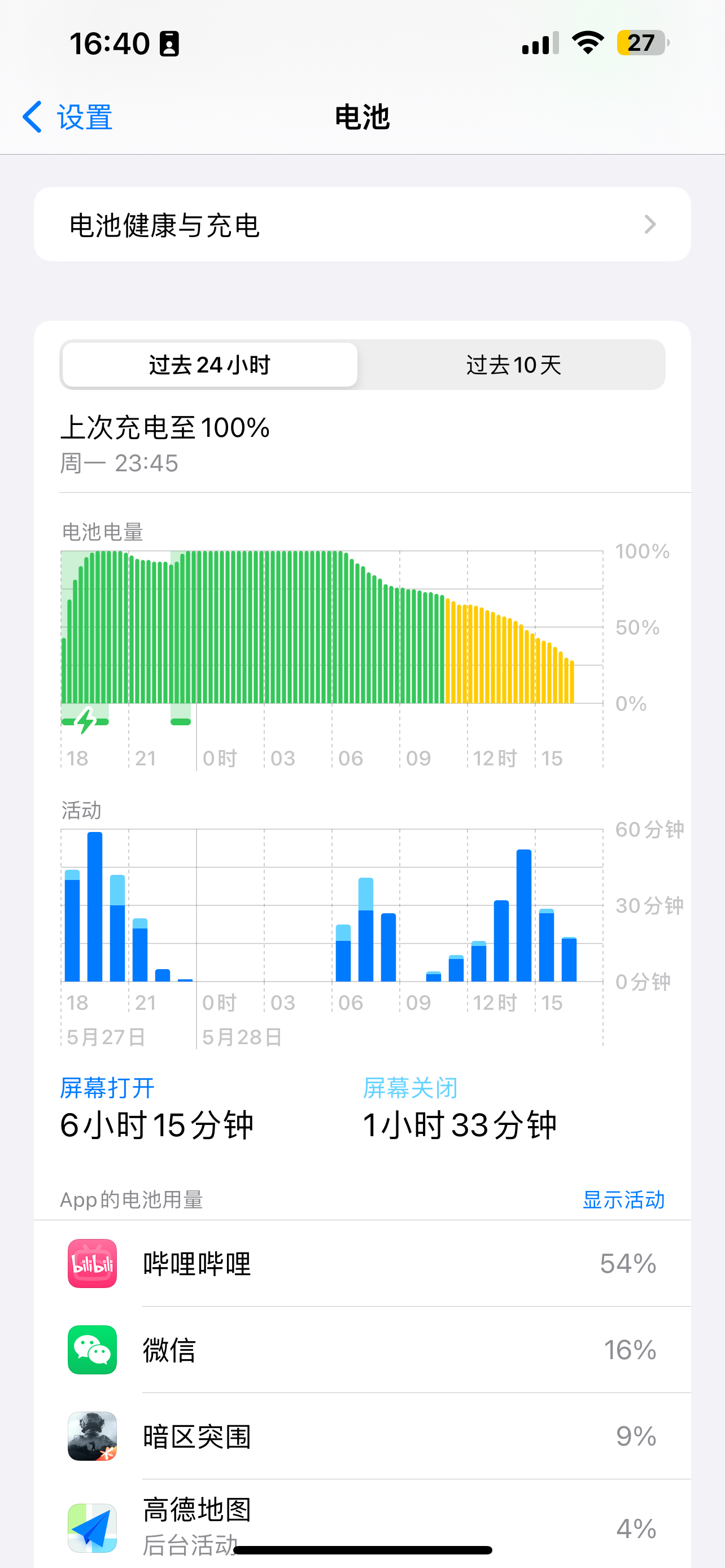The height and width of the screenshot is (1568, 725).
Task: Open 高德地图 battery usage row
Action: coord(362,1522)
